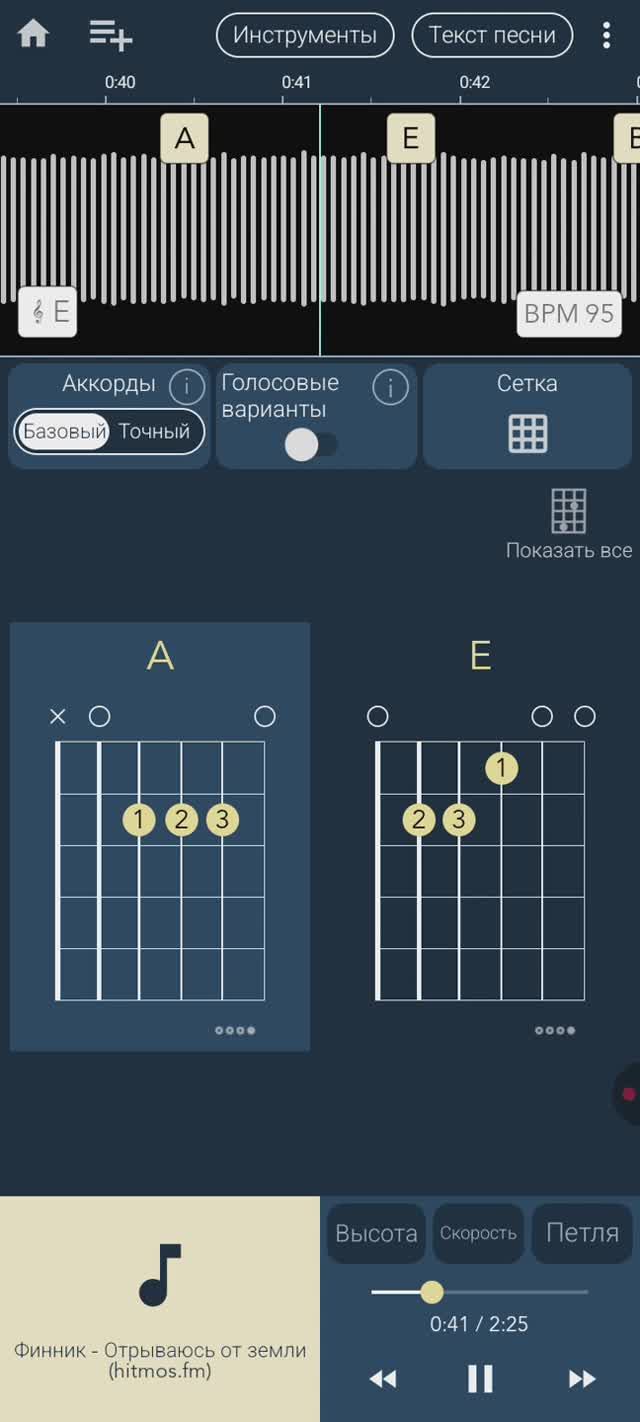Tap the BPM 95 badge

568,313
